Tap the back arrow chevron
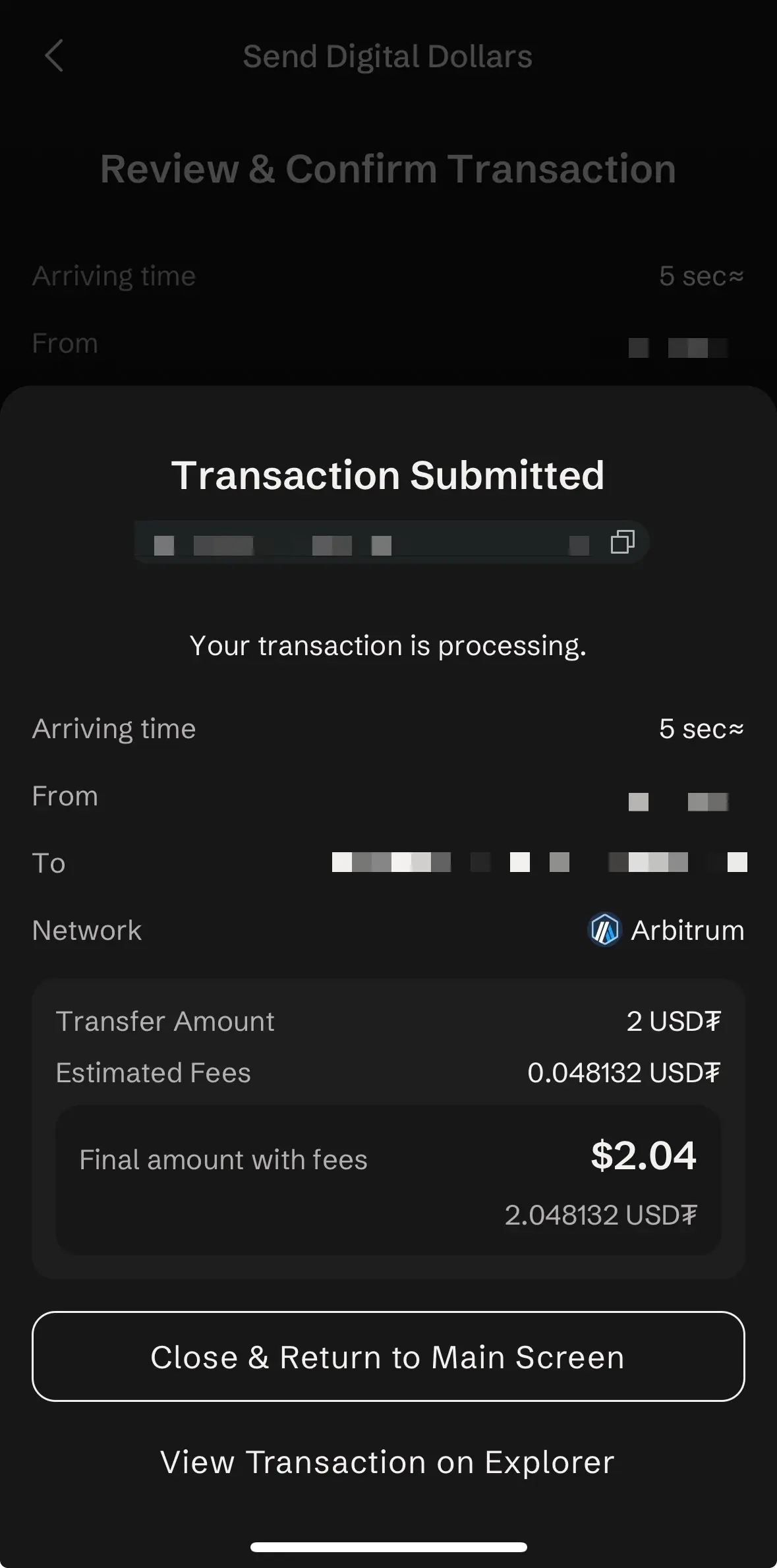 click(x=55, y=57)
